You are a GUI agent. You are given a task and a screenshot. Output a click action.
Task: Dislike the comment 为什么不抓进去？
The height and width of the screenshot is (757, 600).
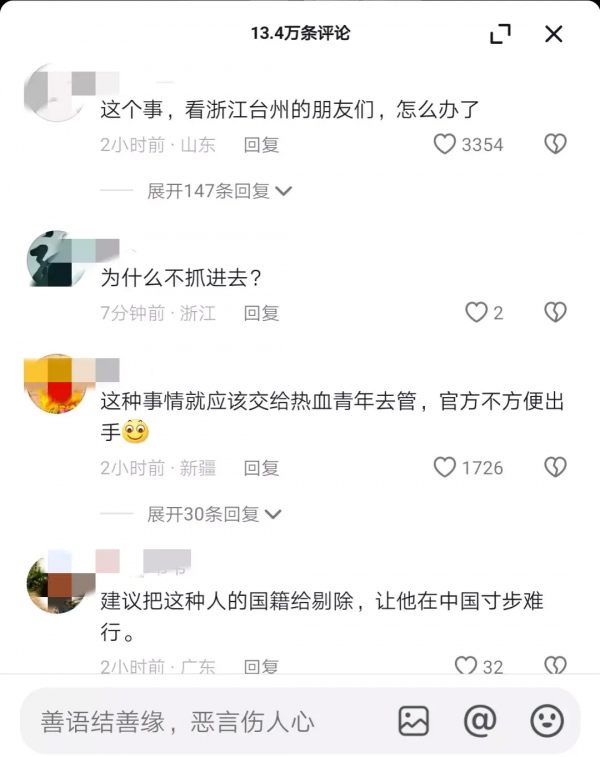coord(555,313)
